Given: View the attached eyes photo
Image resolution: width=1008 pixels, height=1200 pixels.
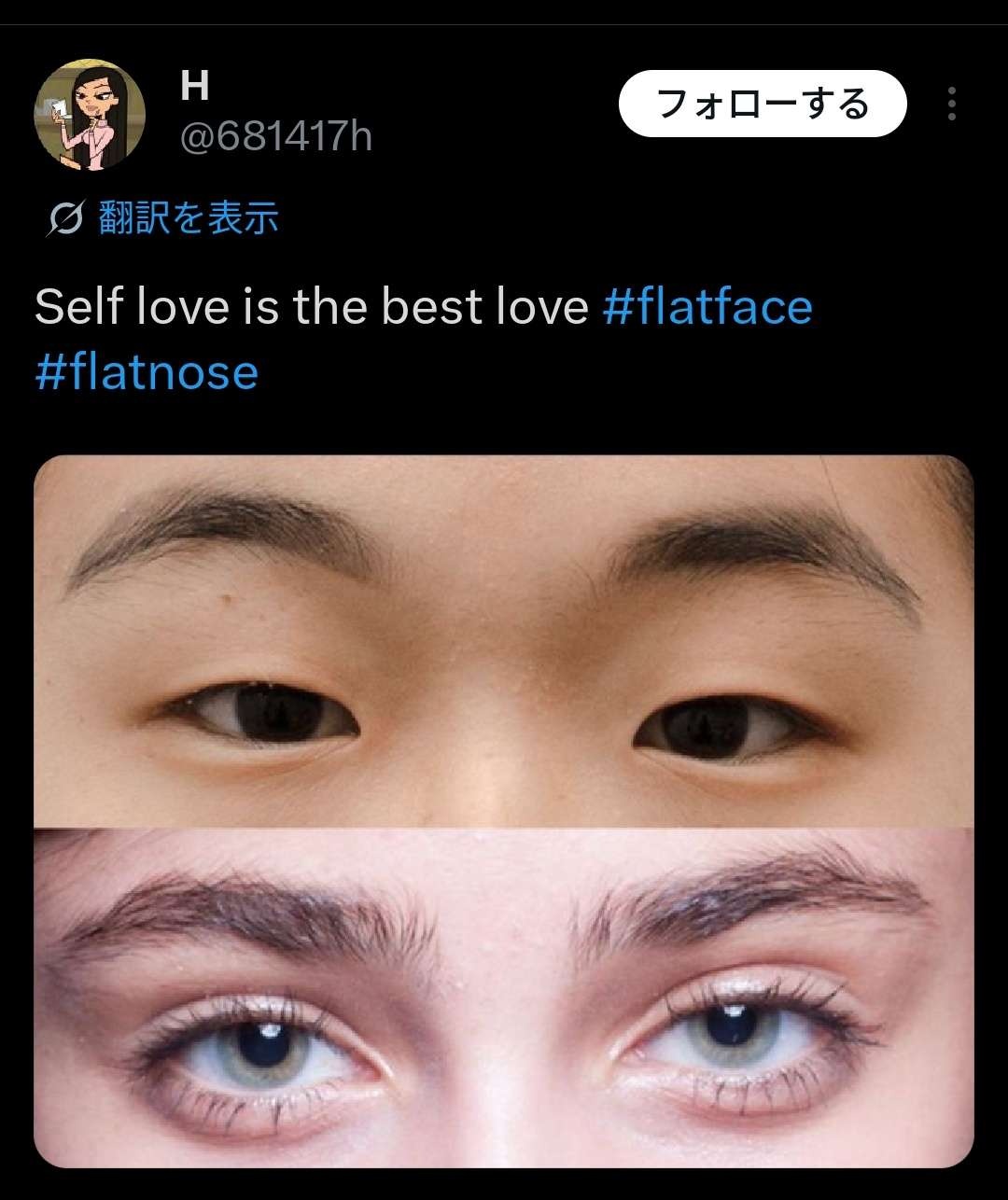Looking at the screenshot, I should pos(504,810).
